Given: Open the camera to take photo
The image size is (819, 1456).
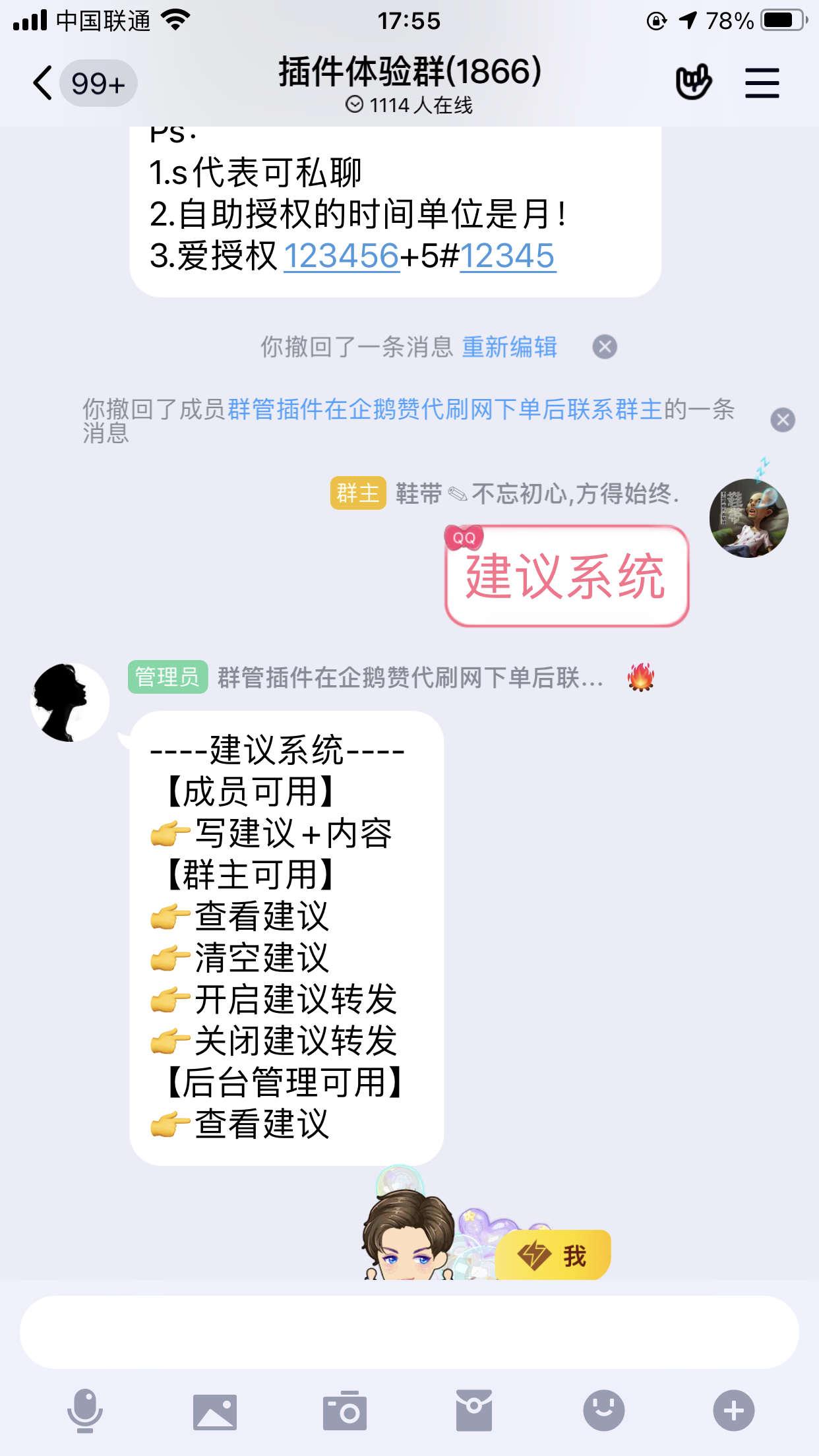Looking at the screenshot, I should coord(344,1411).
